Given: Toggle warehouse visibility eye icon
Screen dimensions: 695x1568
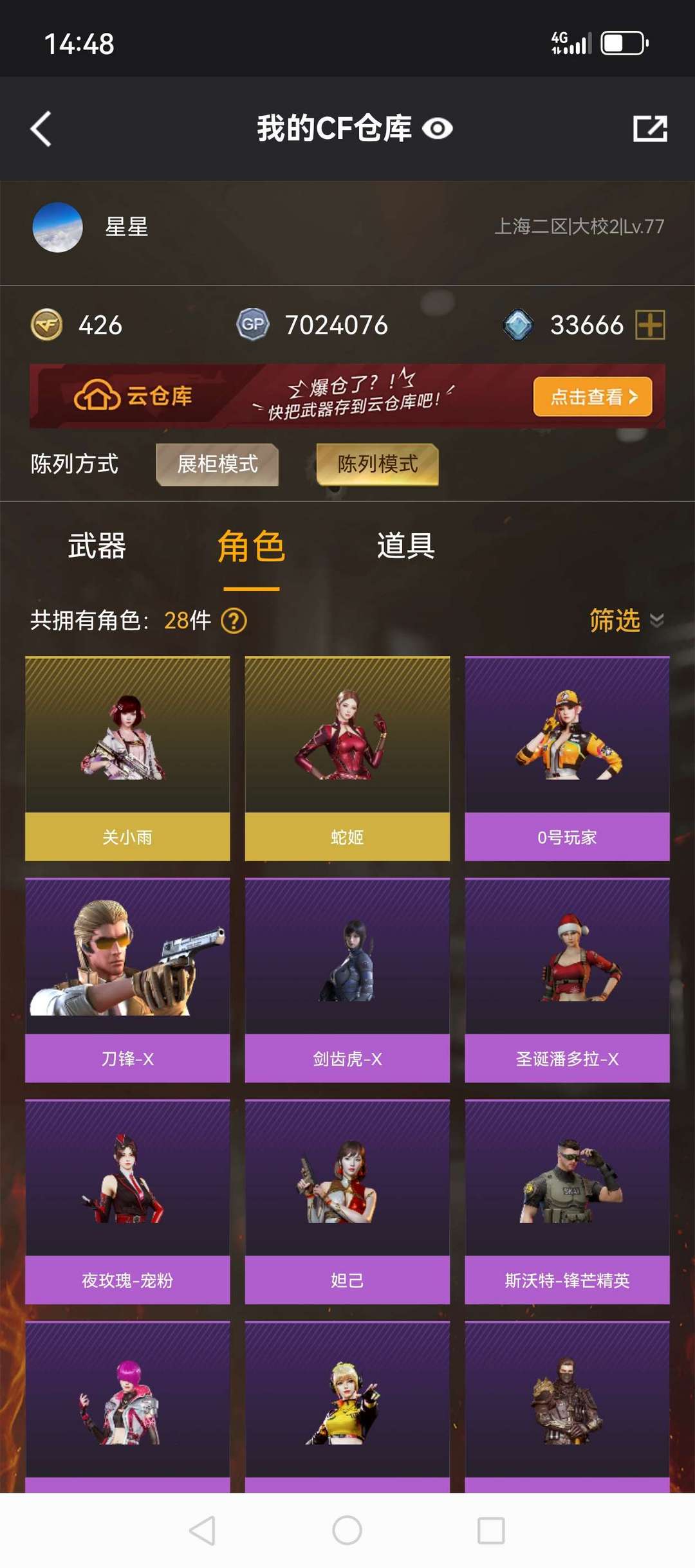Looking at the screenshot, I should [438, 129].
